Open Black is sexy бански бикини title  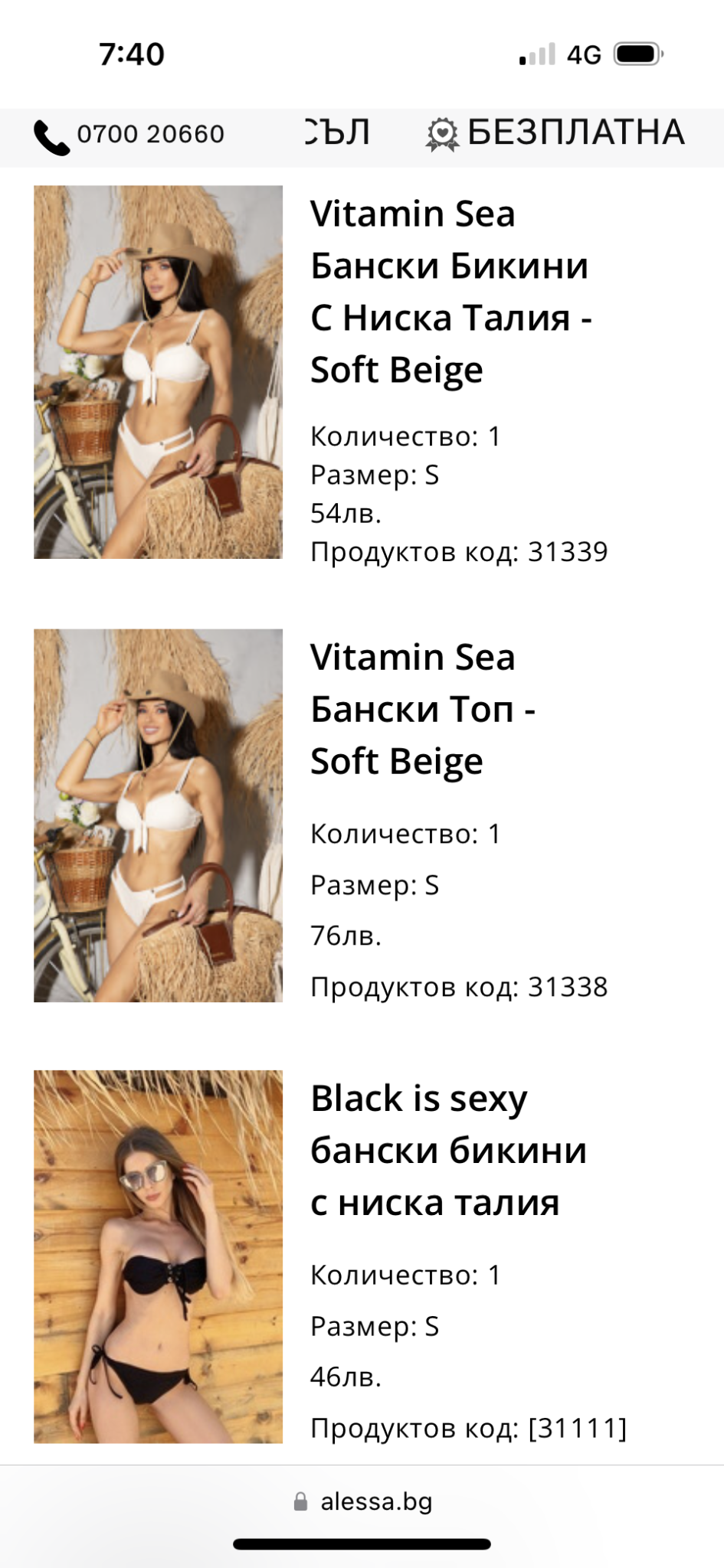[x=448, y=1150]
